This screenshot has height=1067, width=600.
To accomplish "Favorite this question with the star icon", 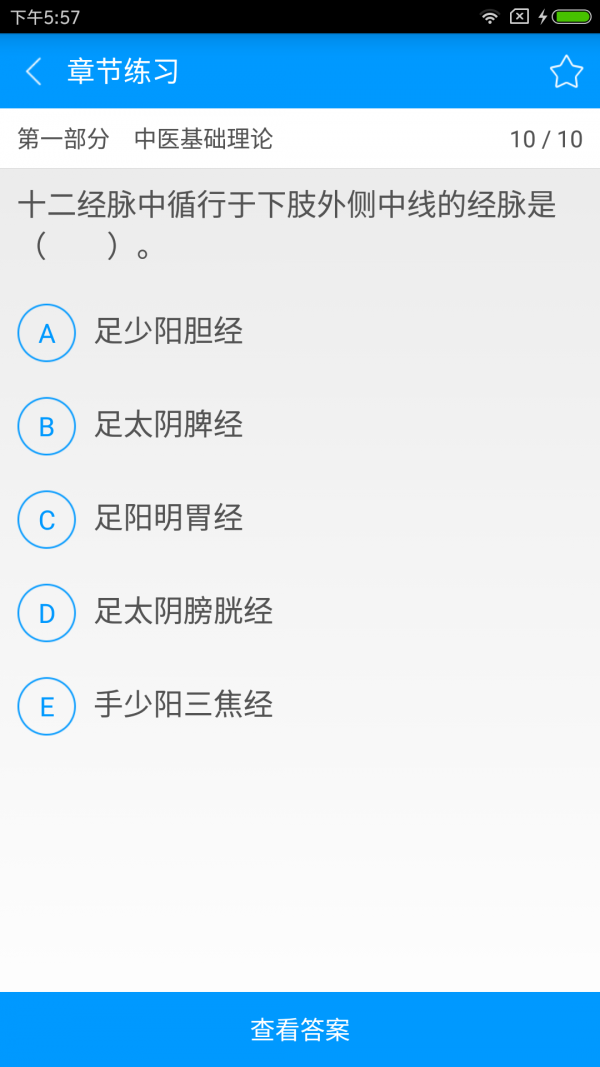I will 566,72.
